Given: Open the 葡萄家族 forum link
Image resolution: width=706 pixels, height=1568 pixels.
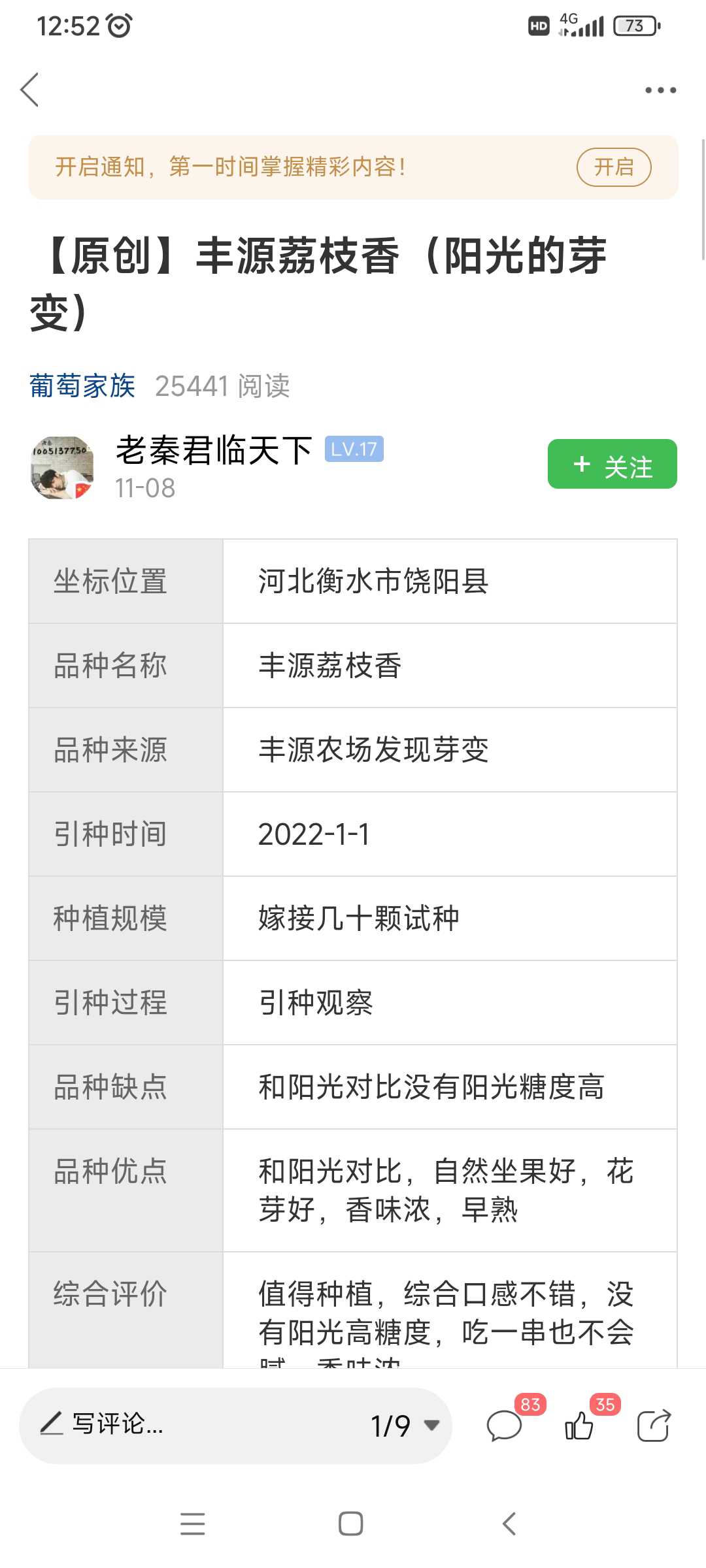Looking at the screenshot, I should (82, 385).
